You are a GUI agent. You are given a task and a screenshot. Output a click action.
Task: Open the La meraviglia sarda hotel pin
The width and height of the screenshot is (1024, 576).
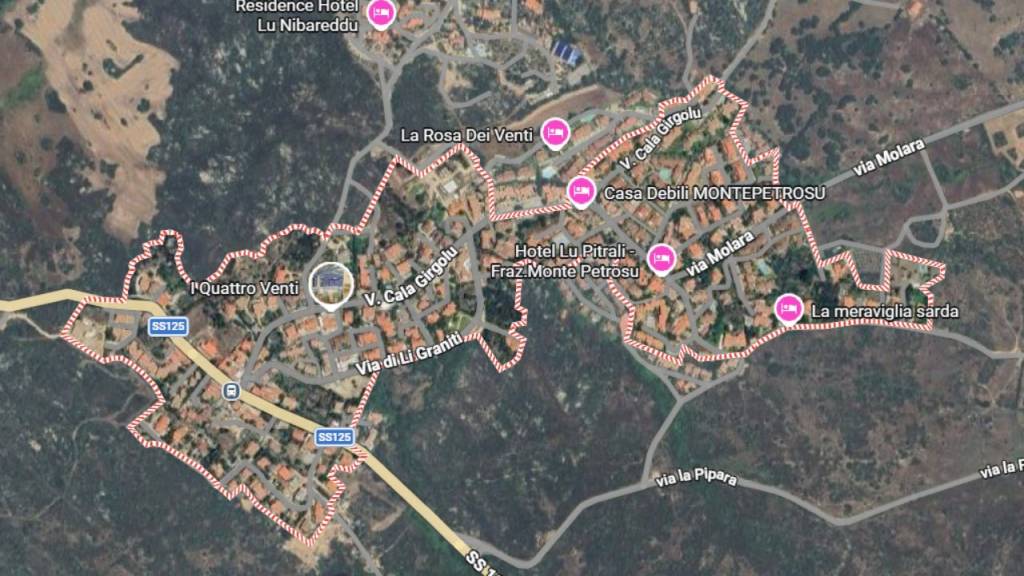click(789, 309)
